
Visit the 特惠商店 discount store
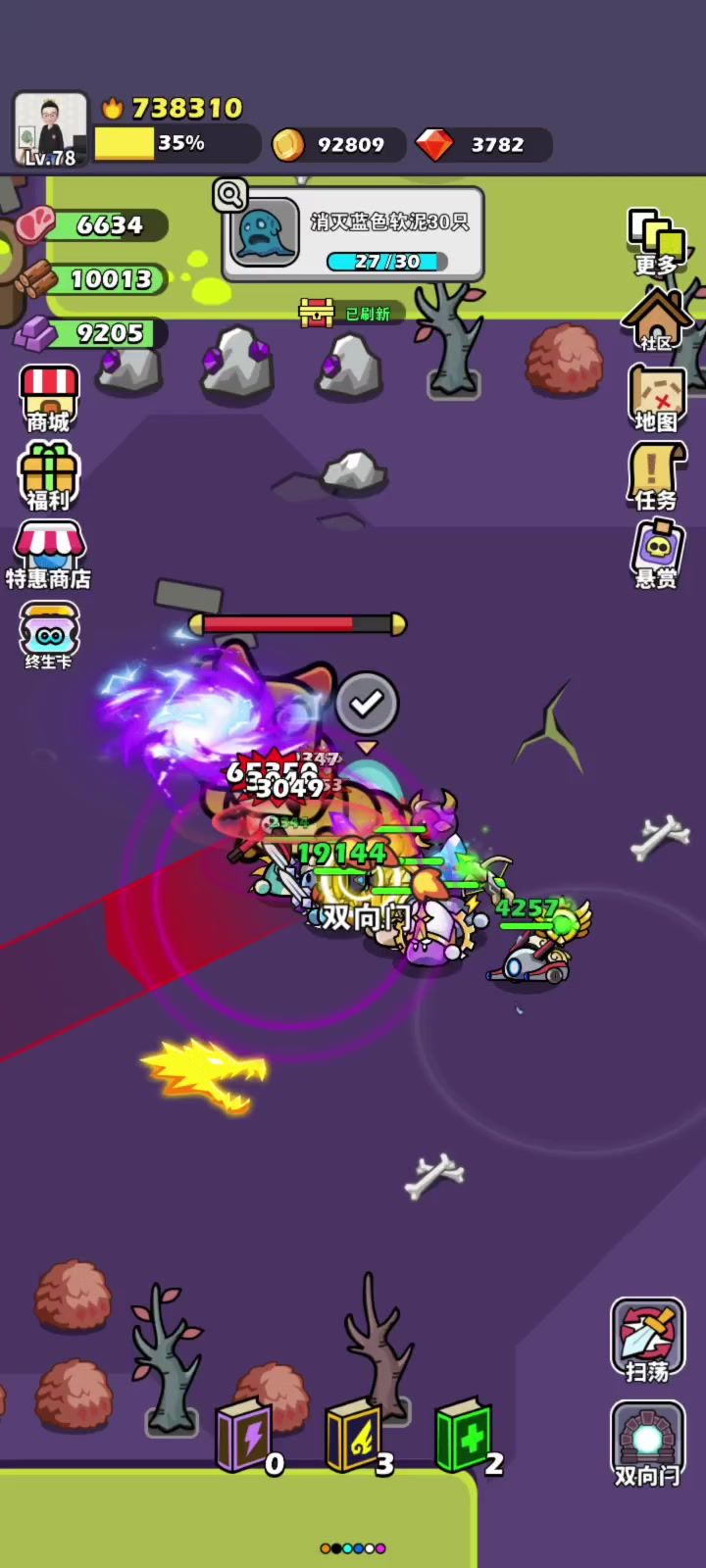click(x=49, y=555)
